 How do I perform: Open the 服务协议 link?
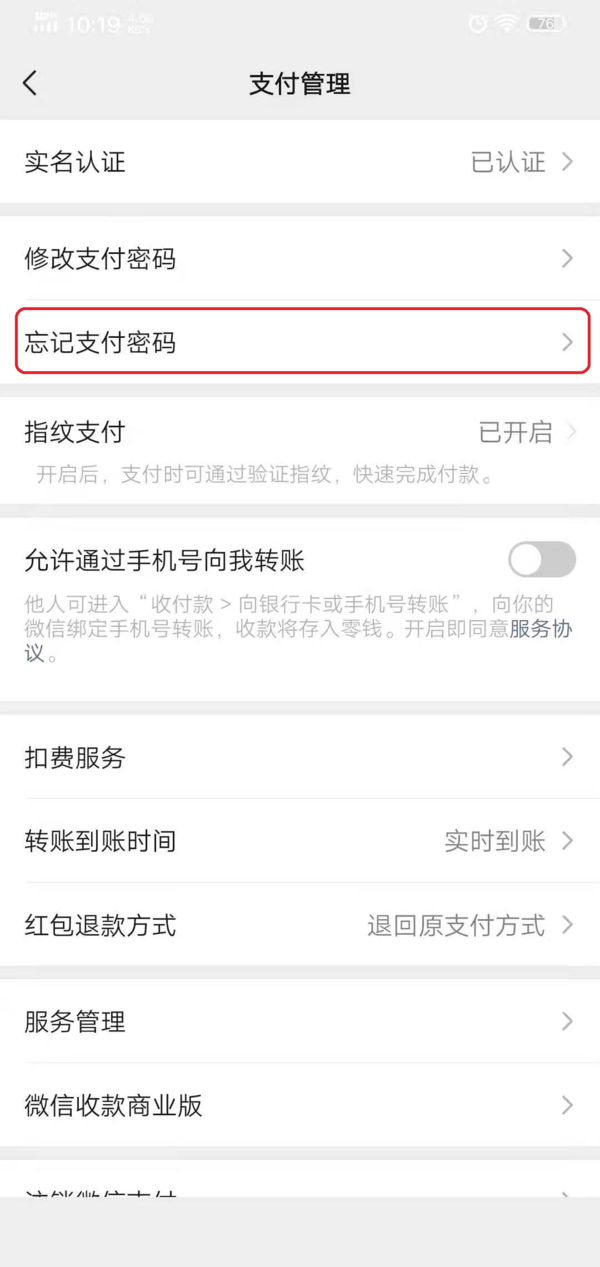pyautogui.click(x=541, y=629)
